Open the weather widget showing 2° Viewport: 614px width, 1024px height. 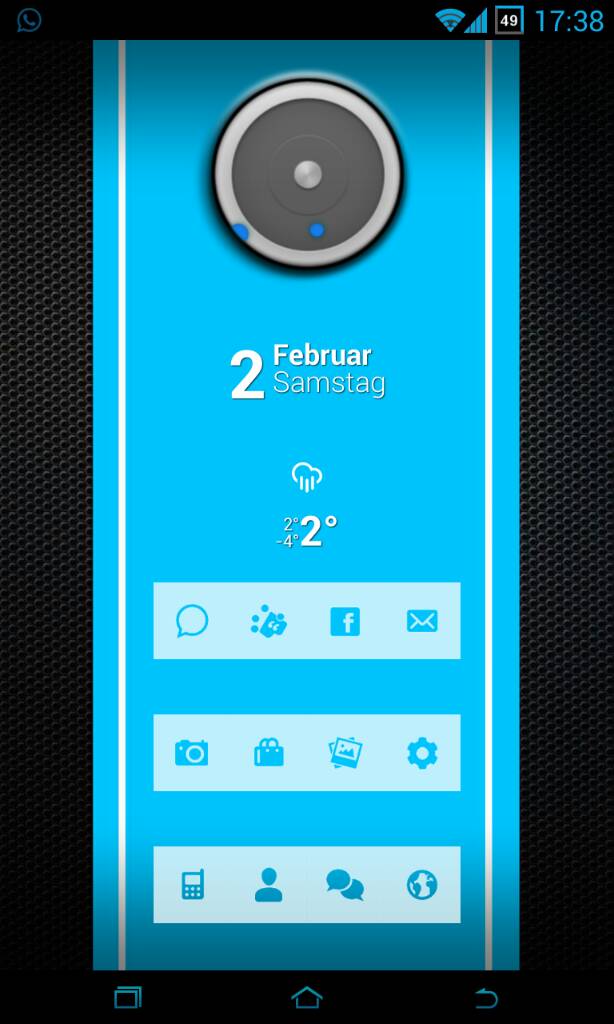(307, 507)
